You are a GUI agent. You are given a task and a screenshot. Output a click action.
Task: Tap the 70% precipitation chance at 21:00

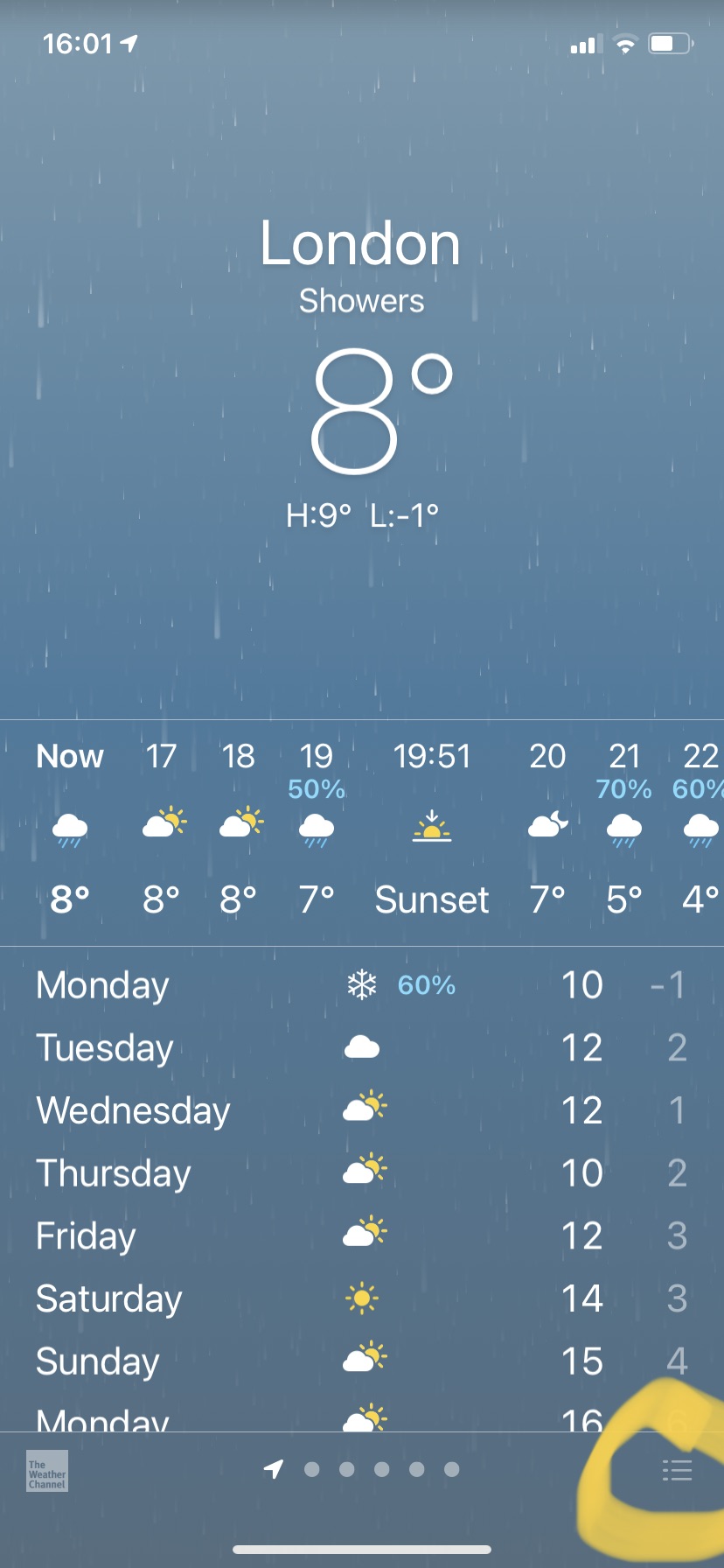pyautogui.click(x=625, y=790)
